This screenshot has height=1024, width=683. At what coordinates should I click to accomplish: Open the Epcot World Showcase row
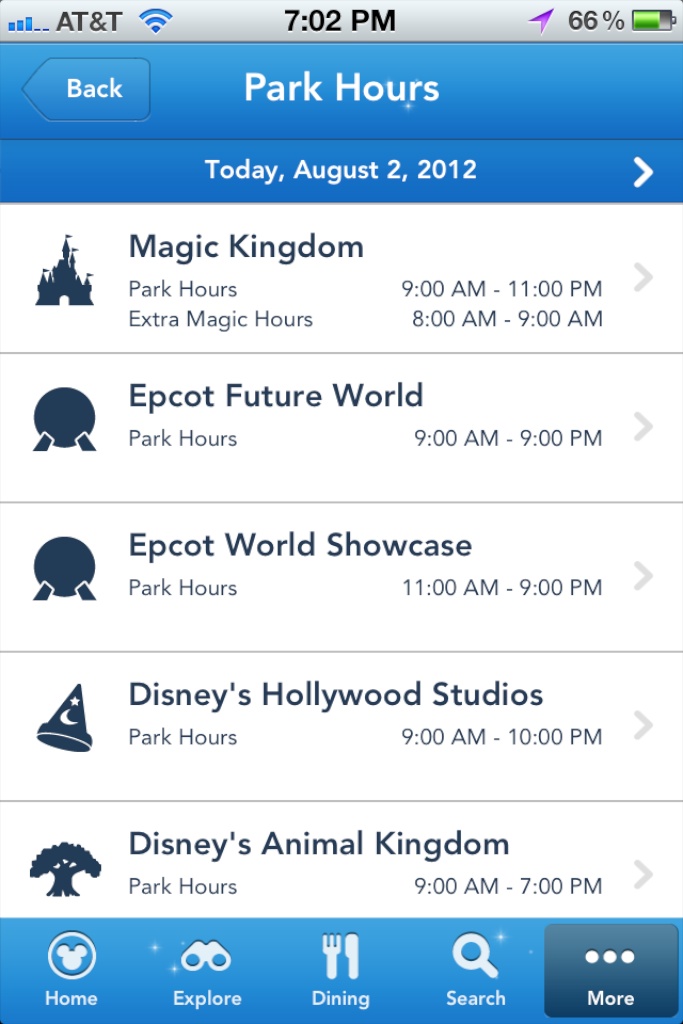341,576
